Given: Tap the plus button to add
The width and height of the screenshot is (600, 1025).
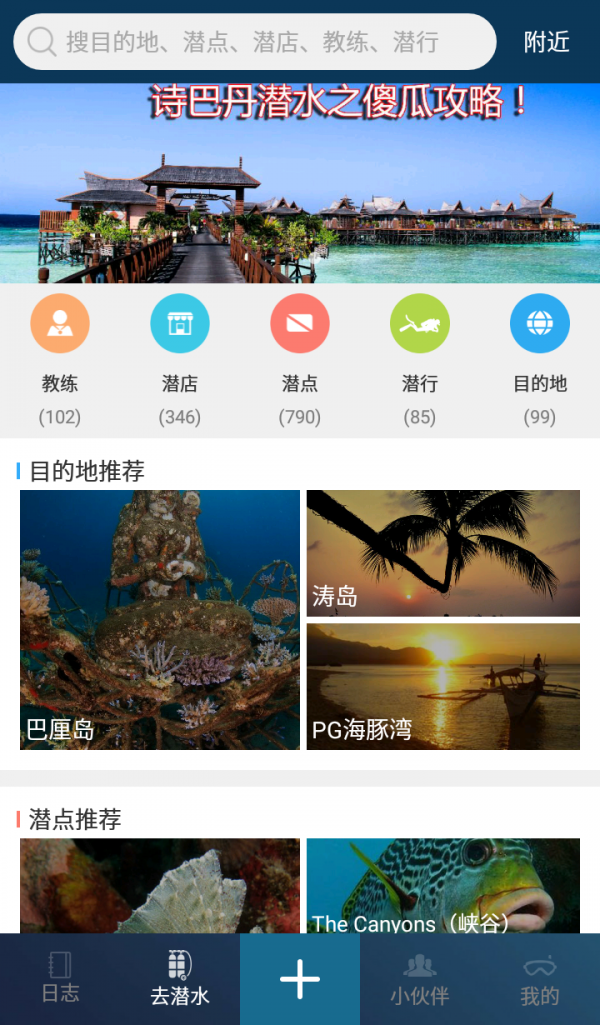Looking at the screenshot, I should [x=300, y=978].
